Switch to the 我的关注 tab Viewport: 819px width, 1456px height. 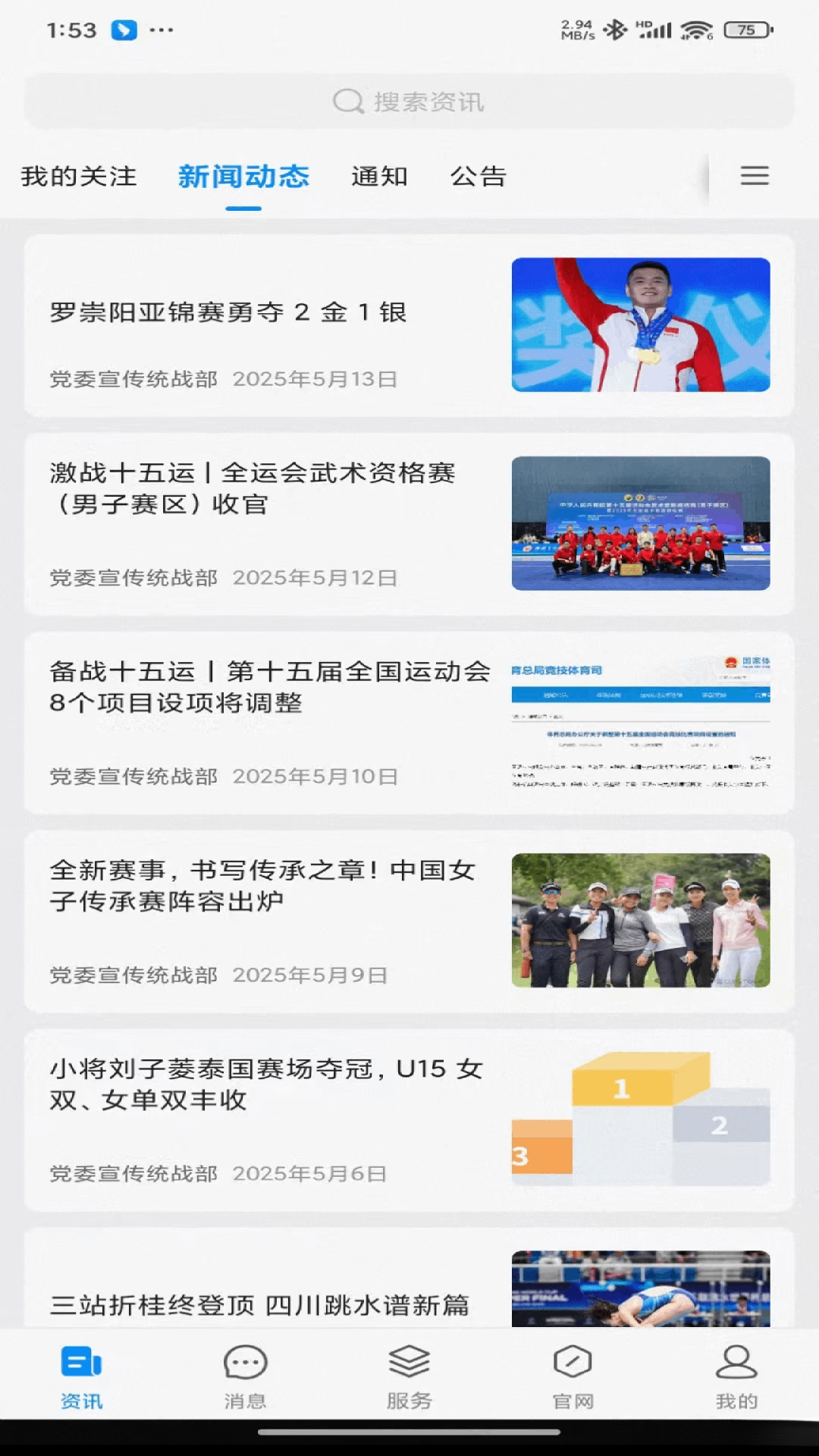click(78, 176)
